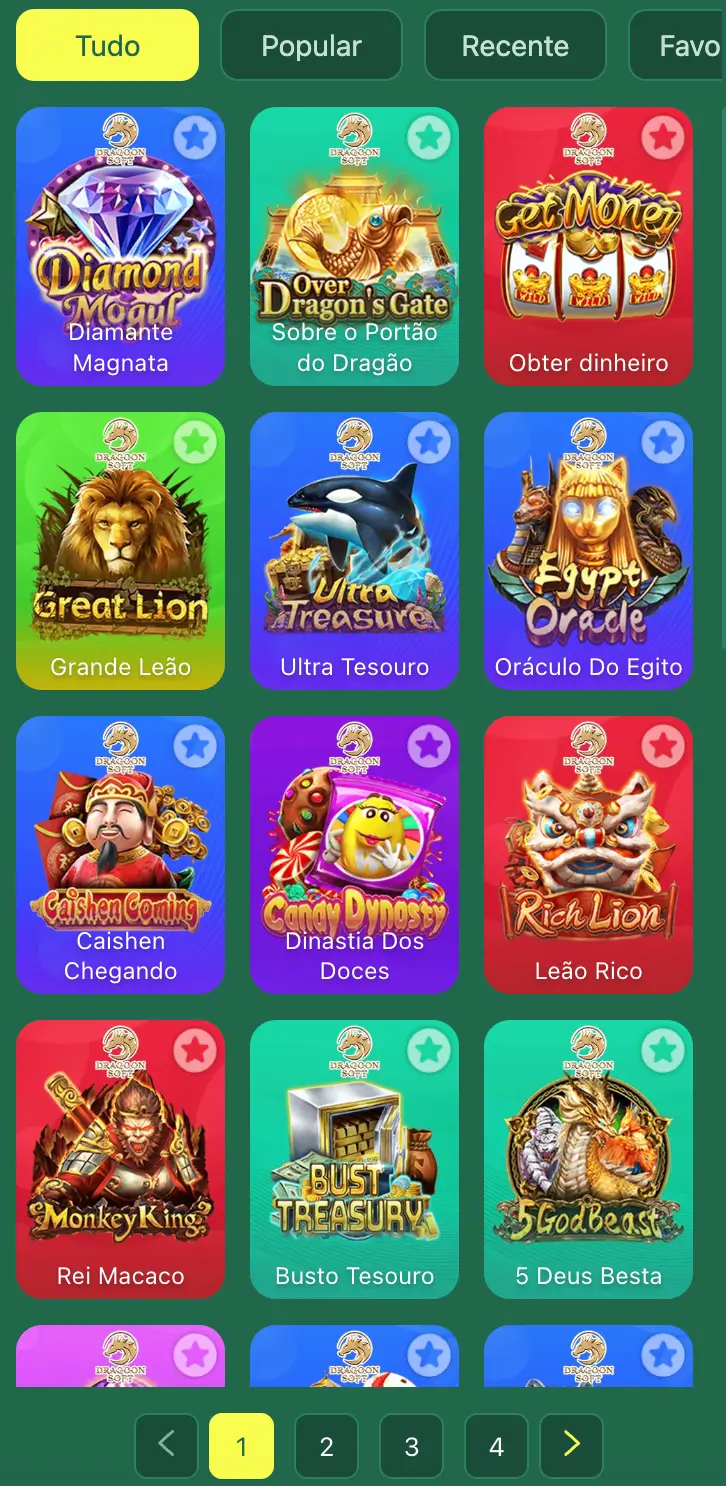
Task: Select the Tudo tab
Action: (108, 46)
